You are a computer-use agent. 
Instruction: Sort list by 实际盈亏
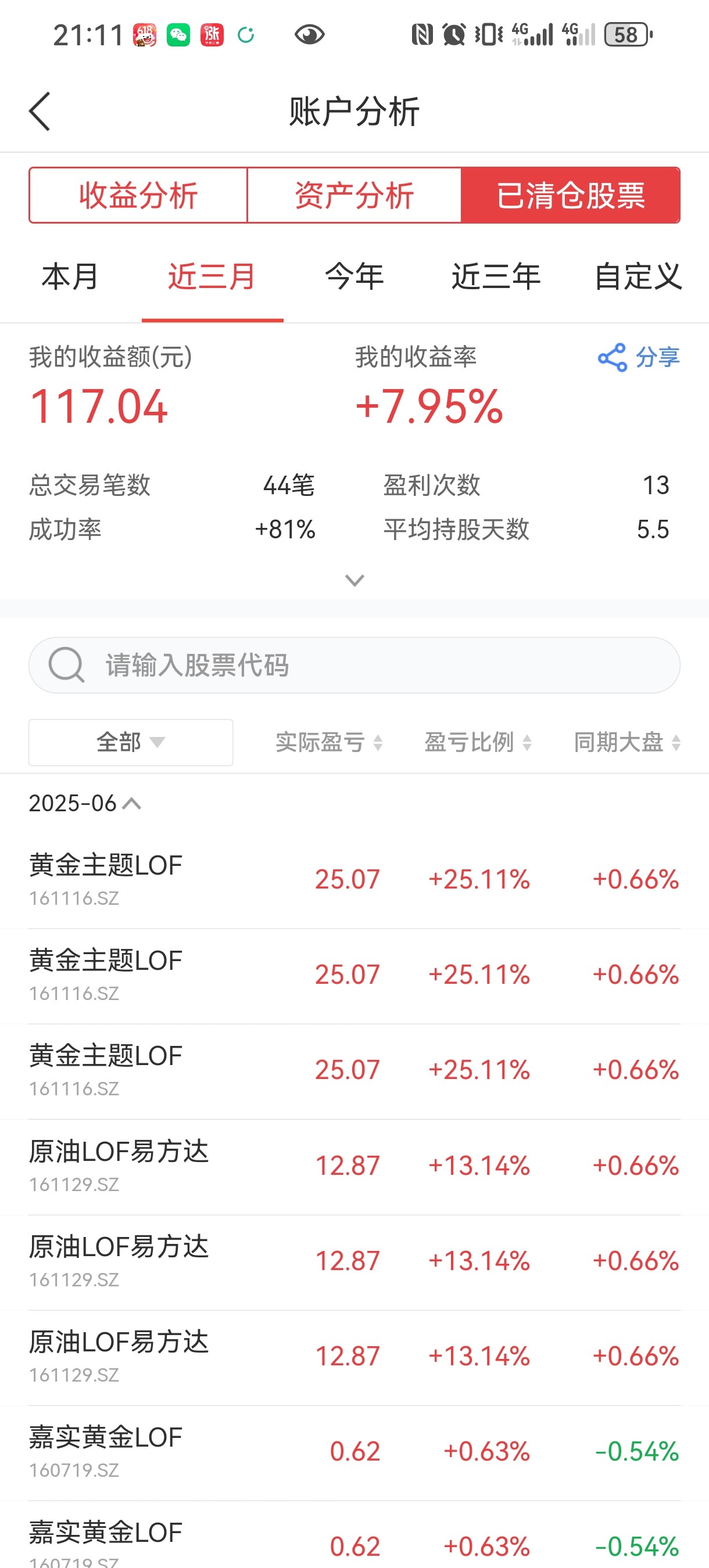pyautogui.click(x=329, y=743)
